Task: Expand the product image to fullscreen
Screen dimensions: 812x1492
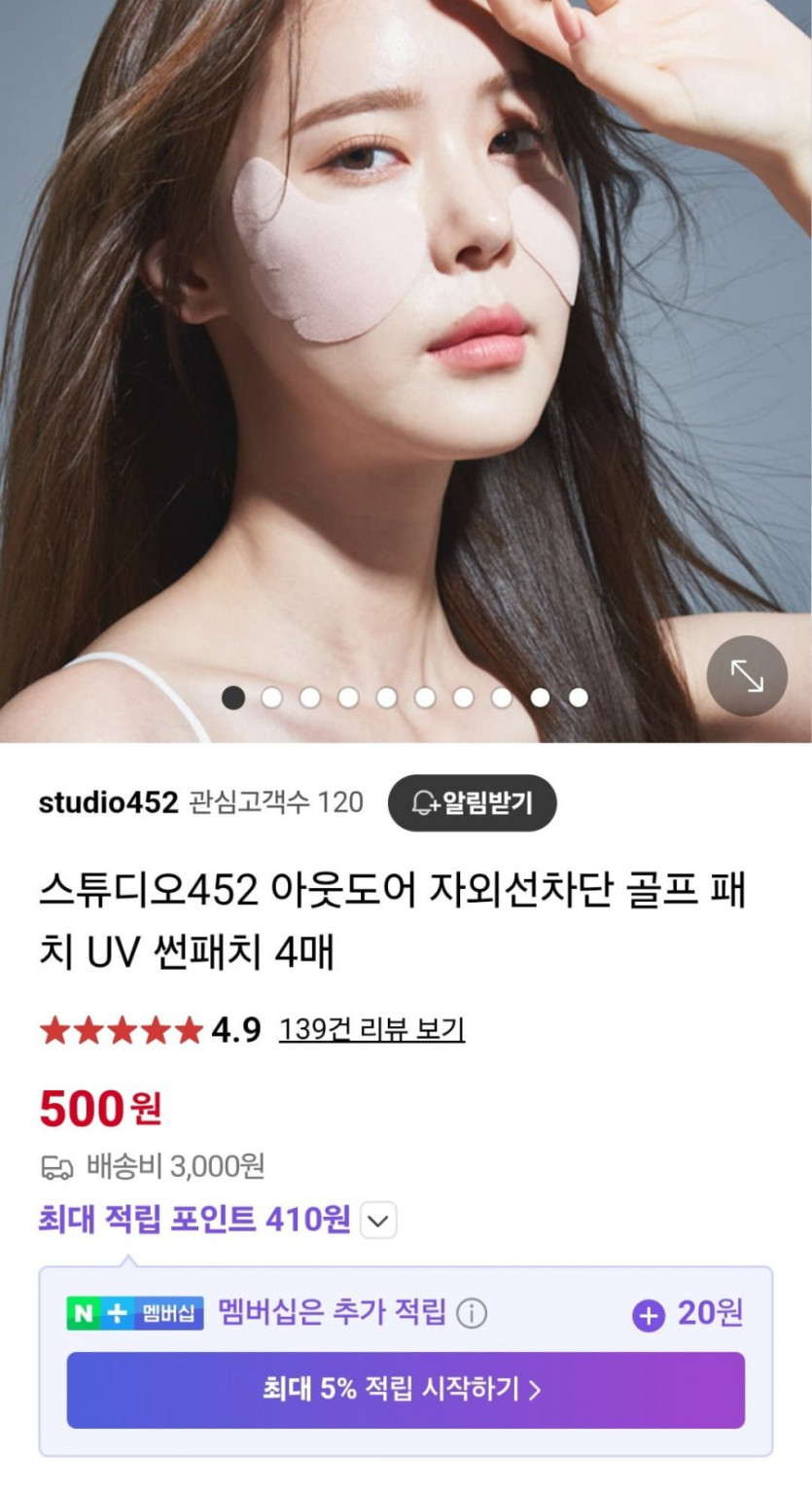Action: 747,676
